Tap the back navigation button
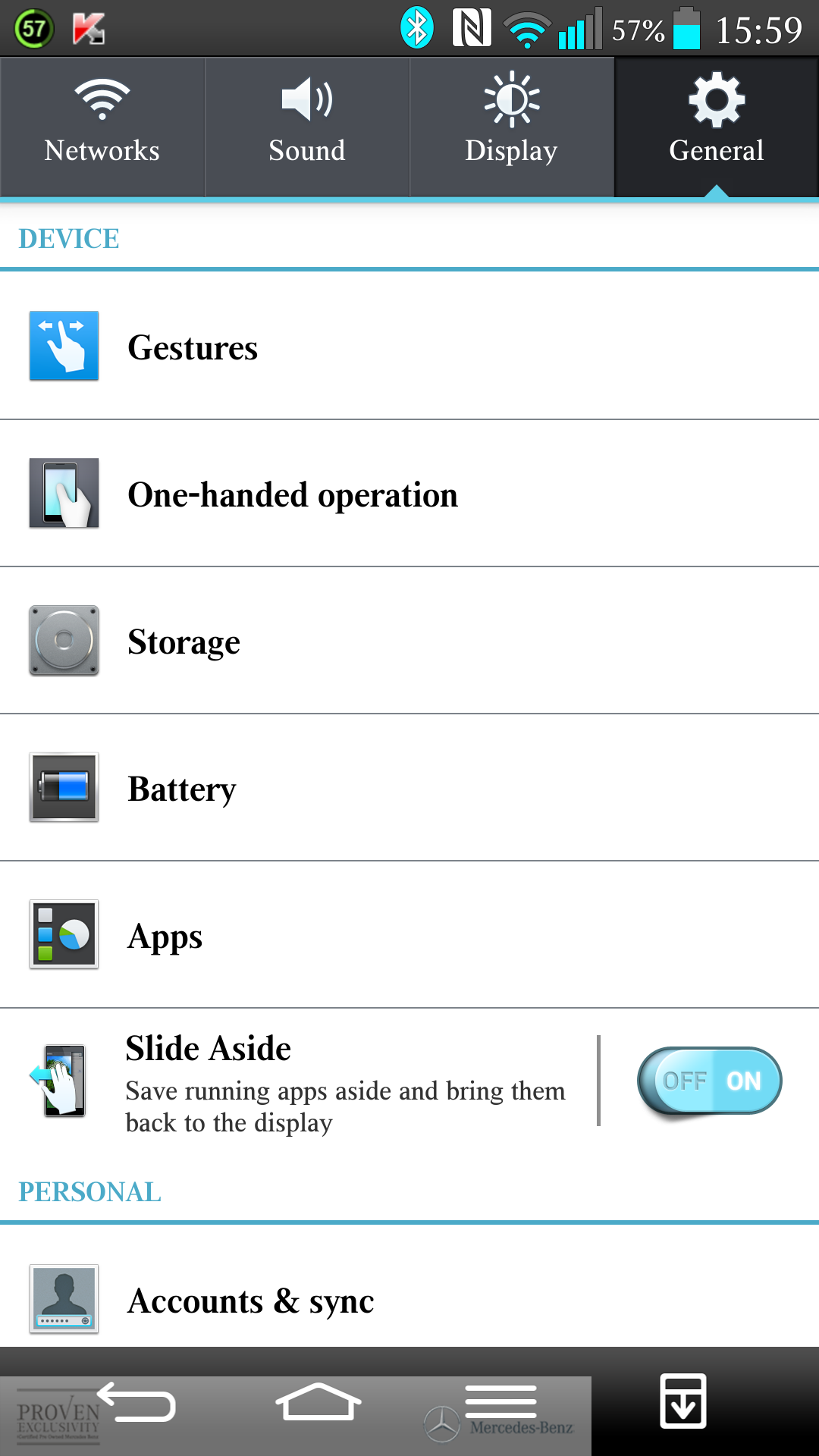Image resolution: width=819 pixels, height=1456 pixels. tap(136, 1403)
